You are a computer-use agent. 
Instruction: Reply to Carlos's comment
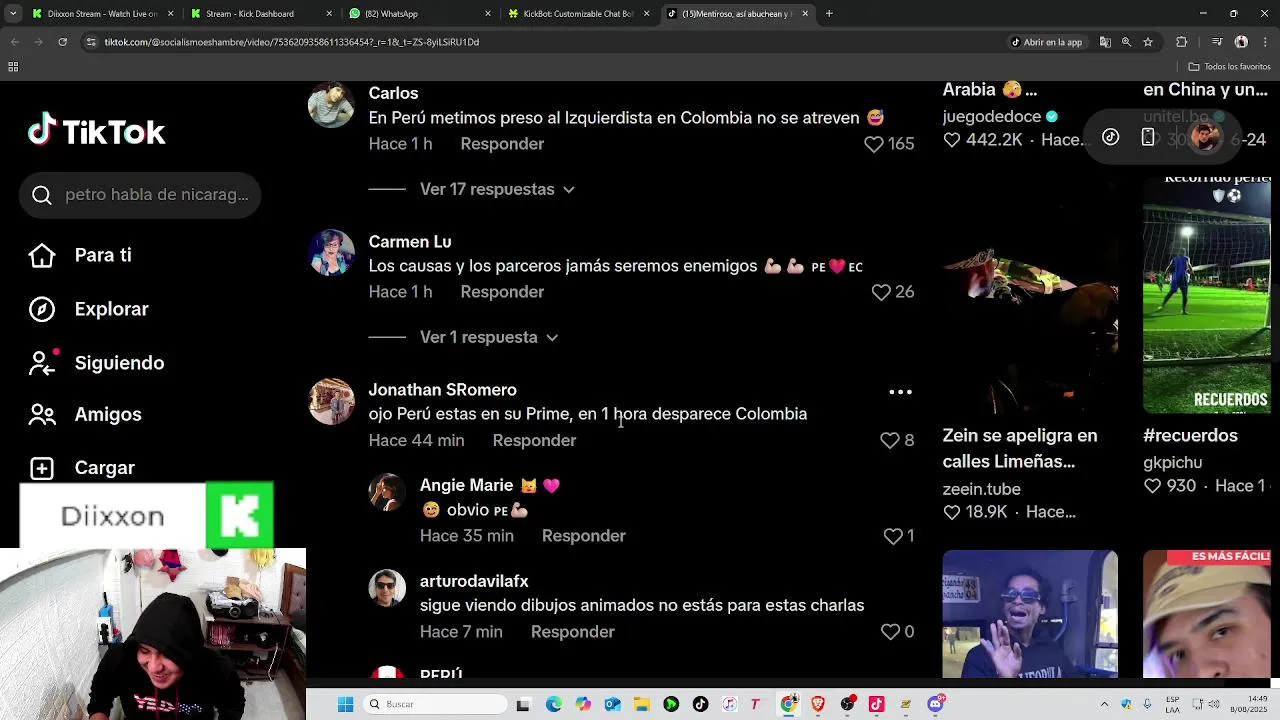501,144
